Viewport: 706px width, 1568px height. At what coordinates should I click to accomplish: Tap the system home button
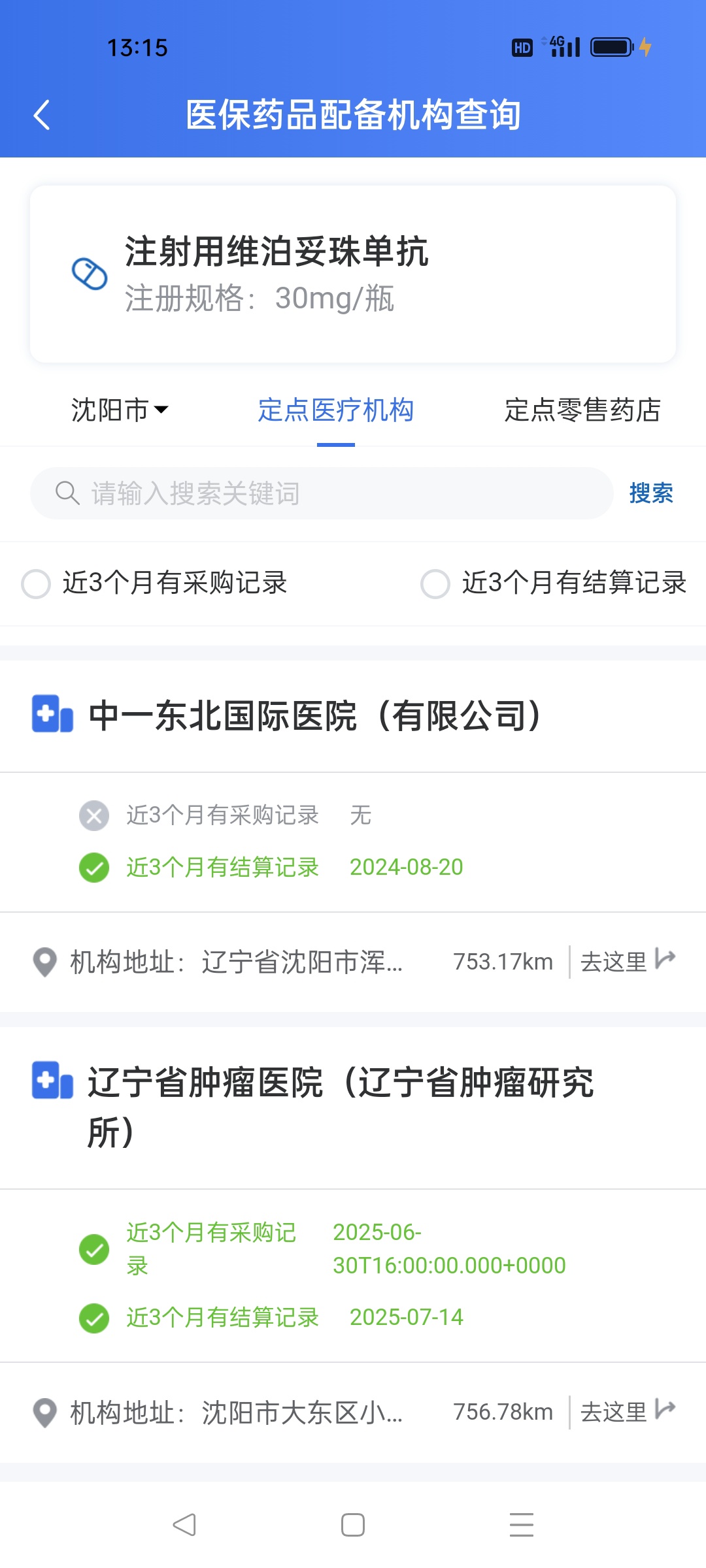[x=353, y=1525]
